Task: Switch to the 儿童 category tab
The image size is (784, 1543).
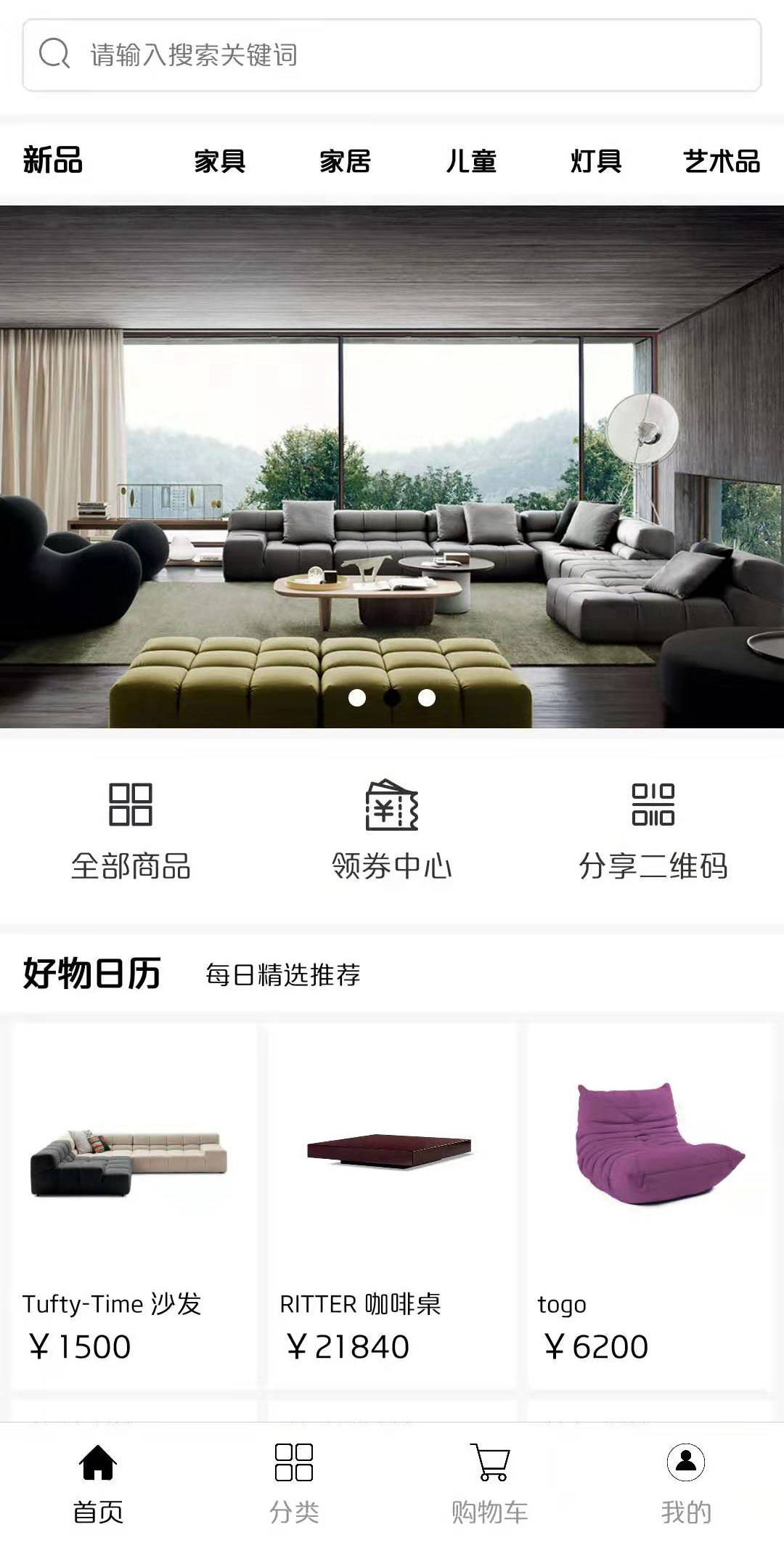Action: [470, 161]
